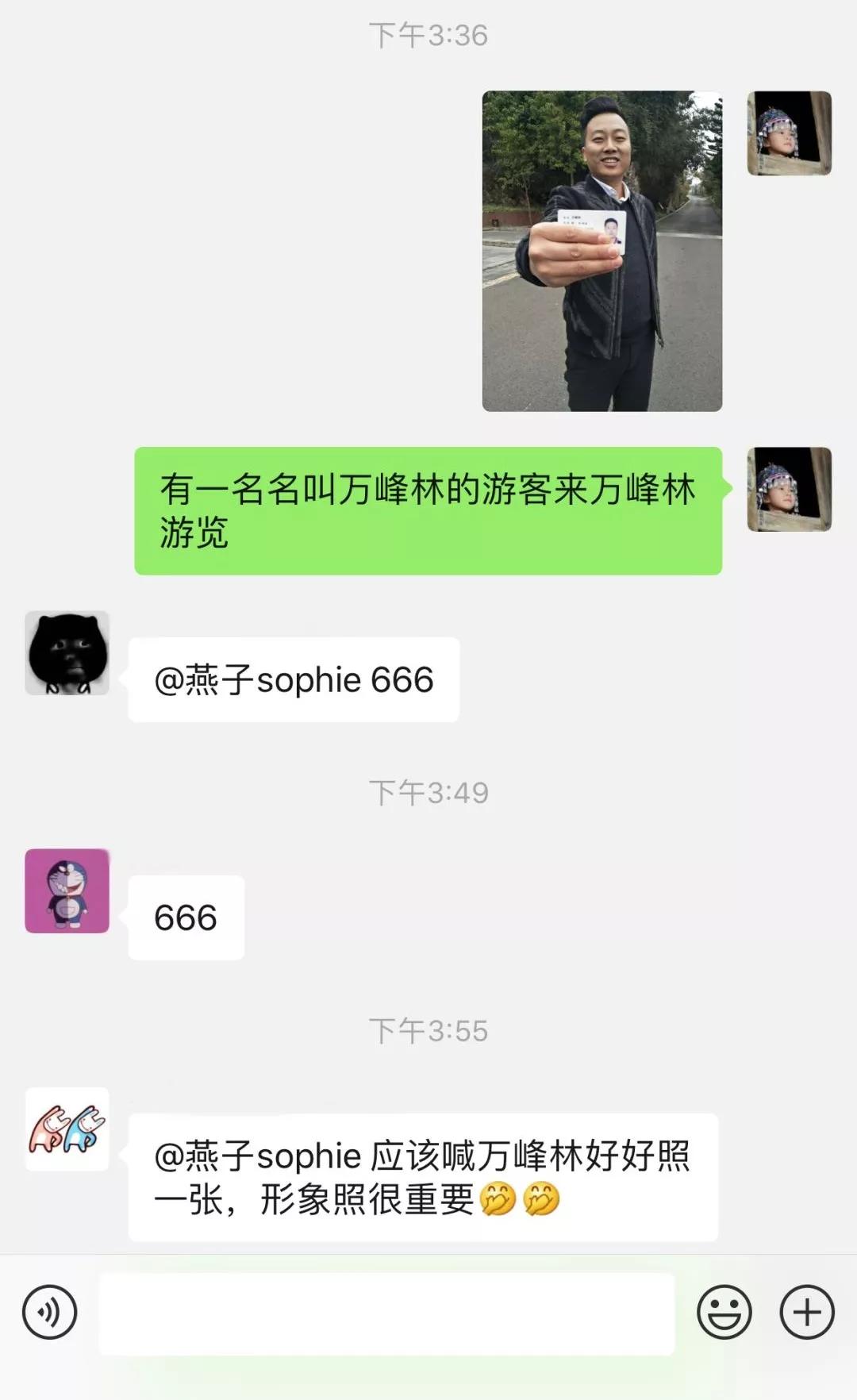The image size is (857, 1400).
Task: Switch to voice message input
Action: point(50,1312)
